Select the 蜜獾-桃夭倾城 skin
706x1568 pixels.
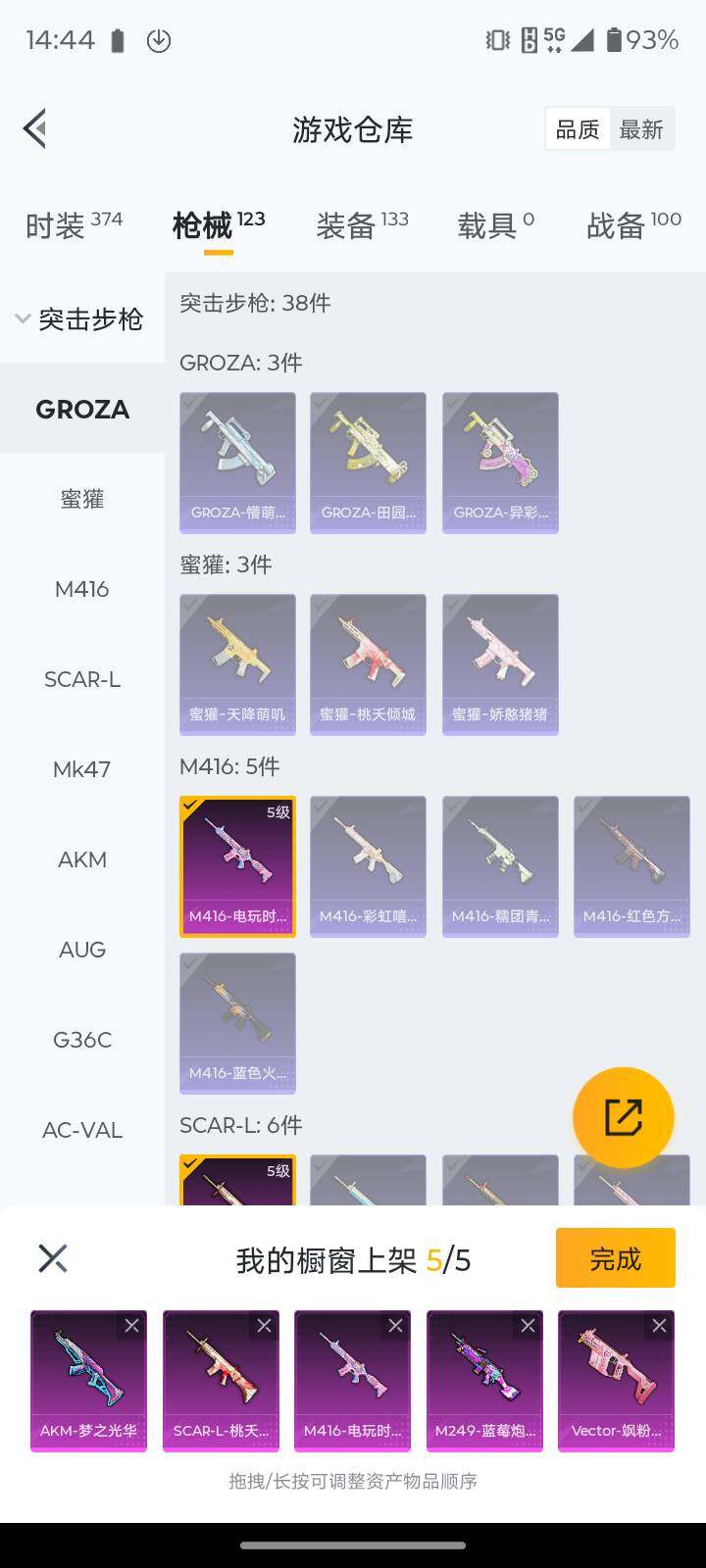[x=368, y=664]
